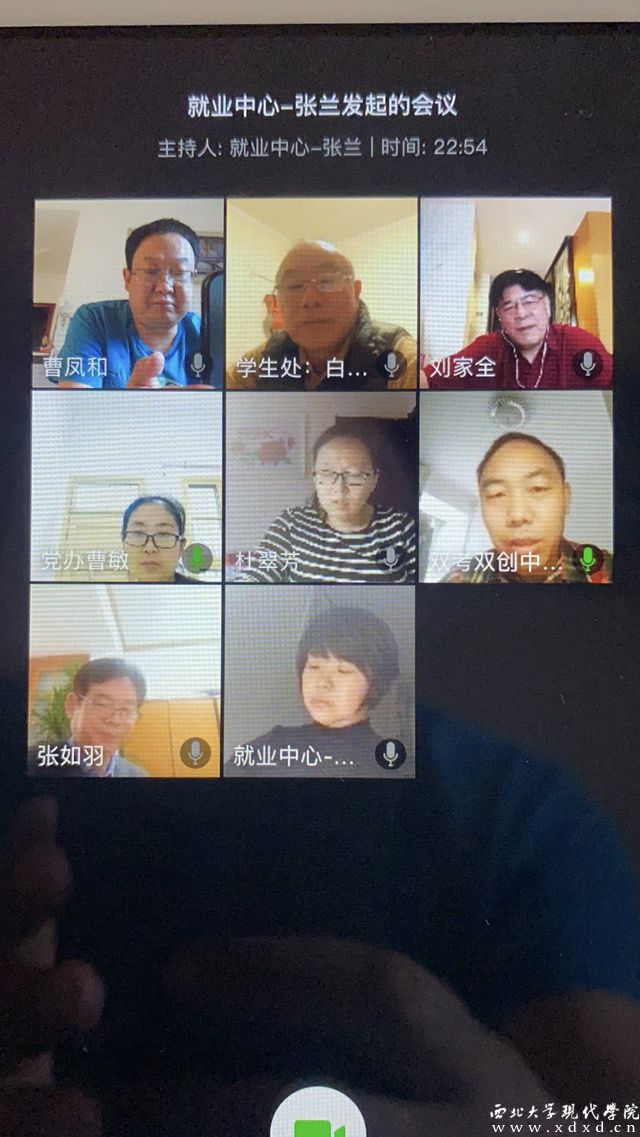The height and width of the screenshot is (1137, 640).
Task: Enlarge 刘家全's video feed
Action: [x=515, y=293]
